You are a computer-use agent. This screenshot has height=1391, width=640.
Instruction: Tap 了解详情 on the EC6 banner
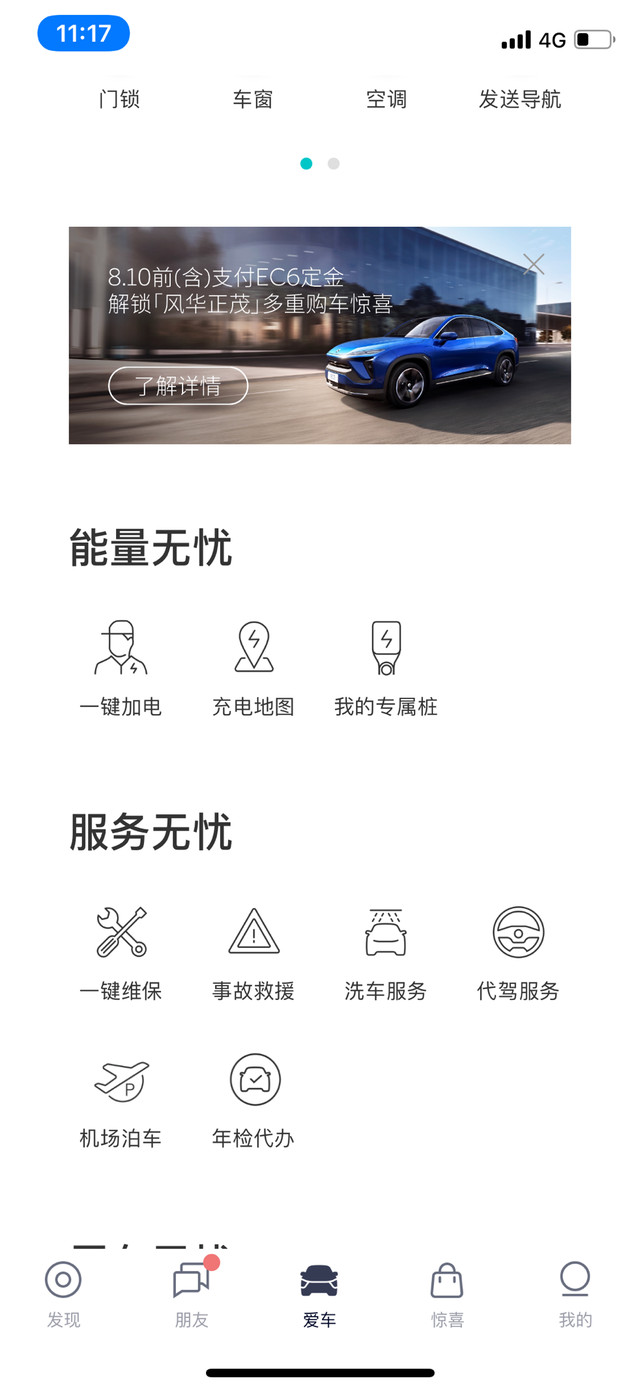click(x=178, y=385)
